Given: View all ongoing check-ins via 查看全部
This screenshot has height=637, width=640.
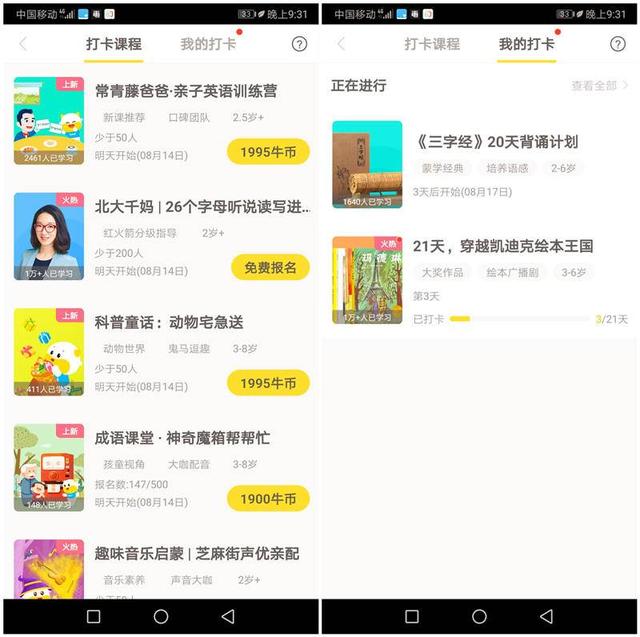Looking at the screenshot, I should pos(599,86).
